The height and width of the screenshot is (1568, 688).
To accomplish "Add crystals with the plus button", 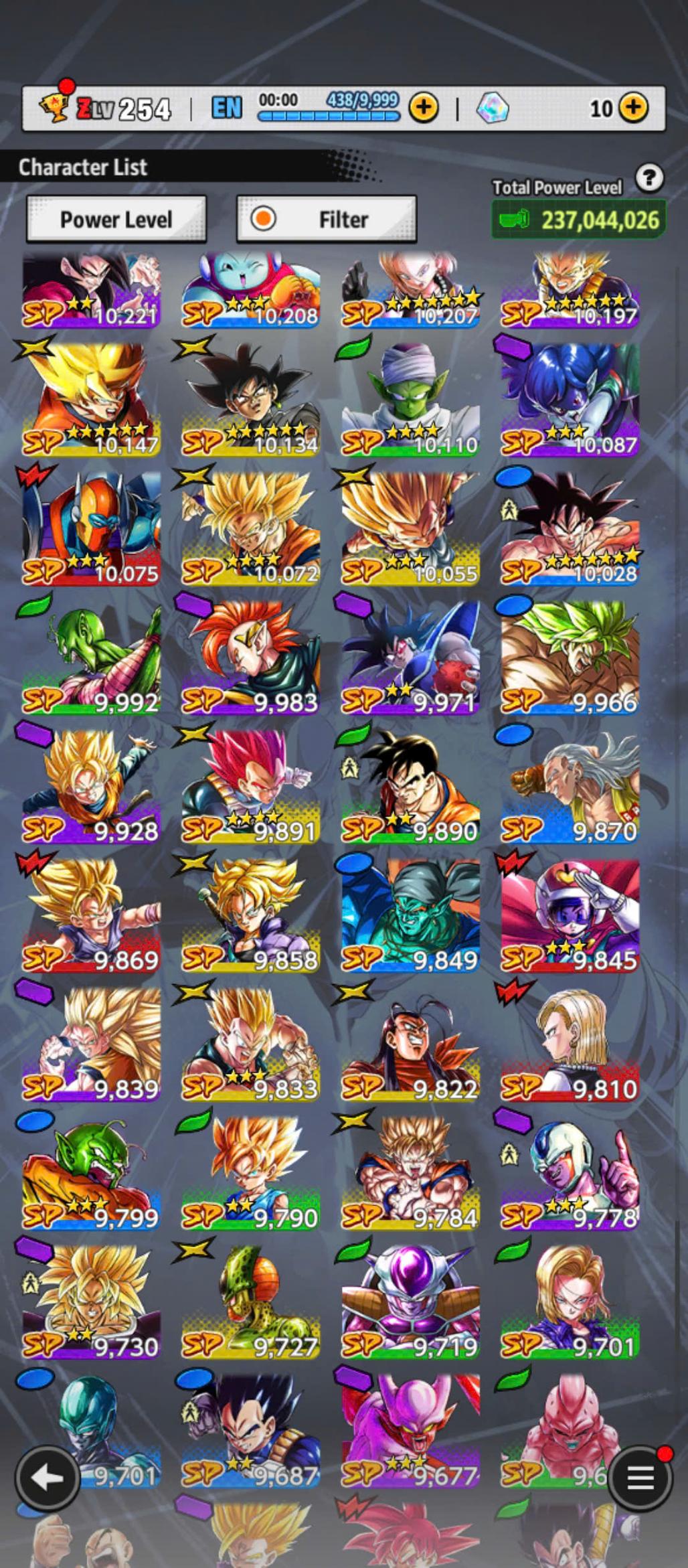I will (x=633, y=107).
